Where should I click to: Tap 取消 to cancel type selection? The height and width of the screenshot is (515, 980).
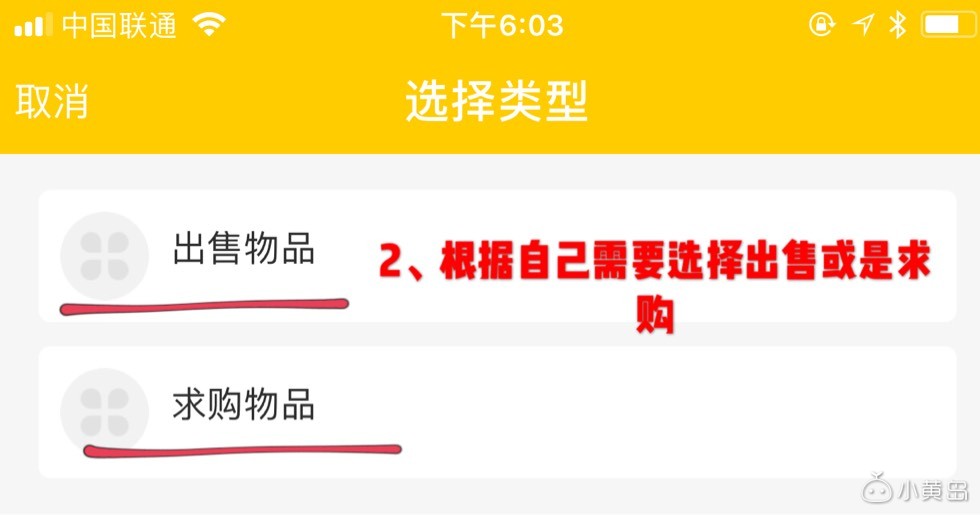(52, 102)
